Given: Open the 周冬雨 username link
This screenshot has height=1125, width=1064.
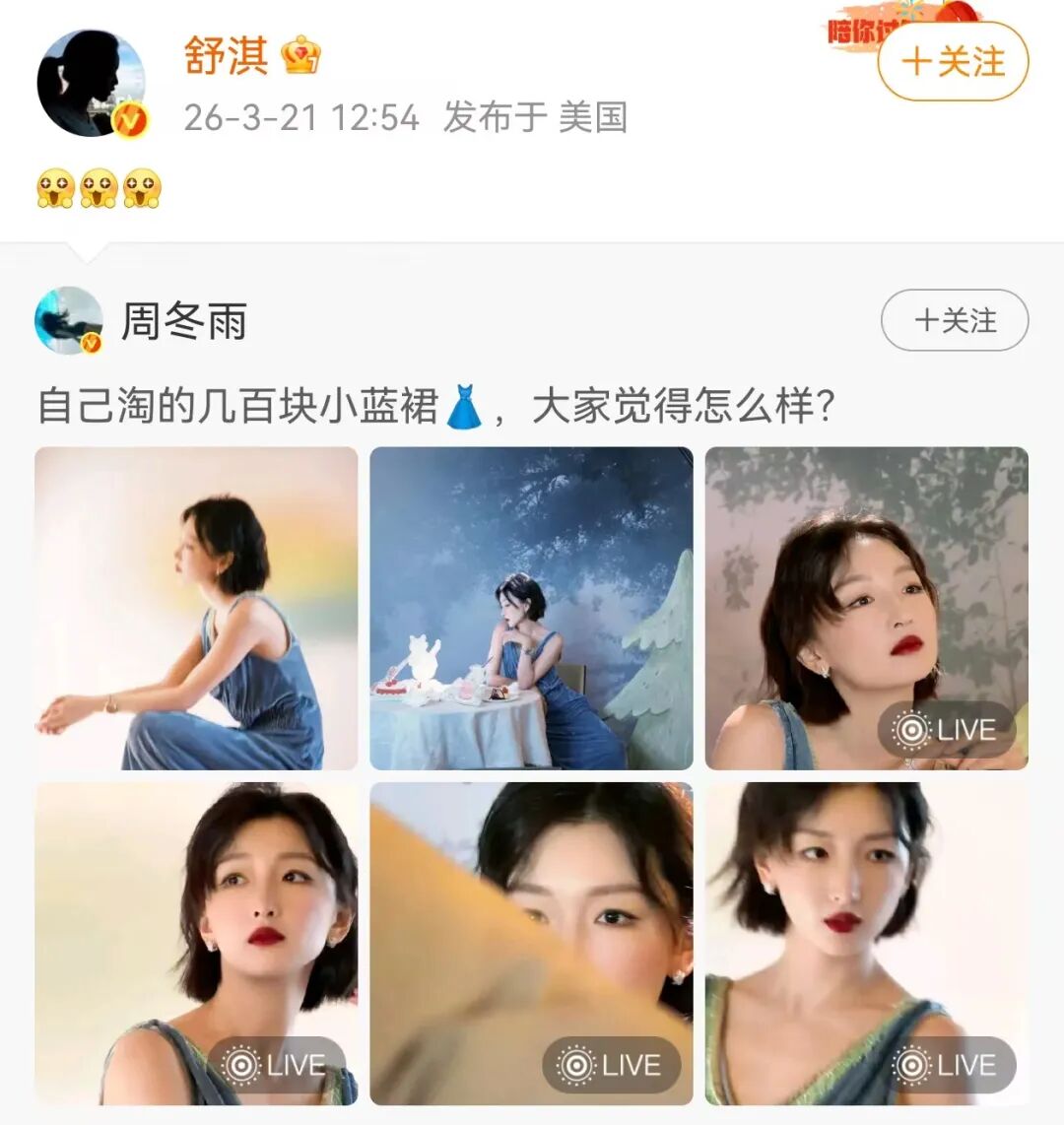Looking at the screenshot, I should pyautogui.click(x=184, y=321).
